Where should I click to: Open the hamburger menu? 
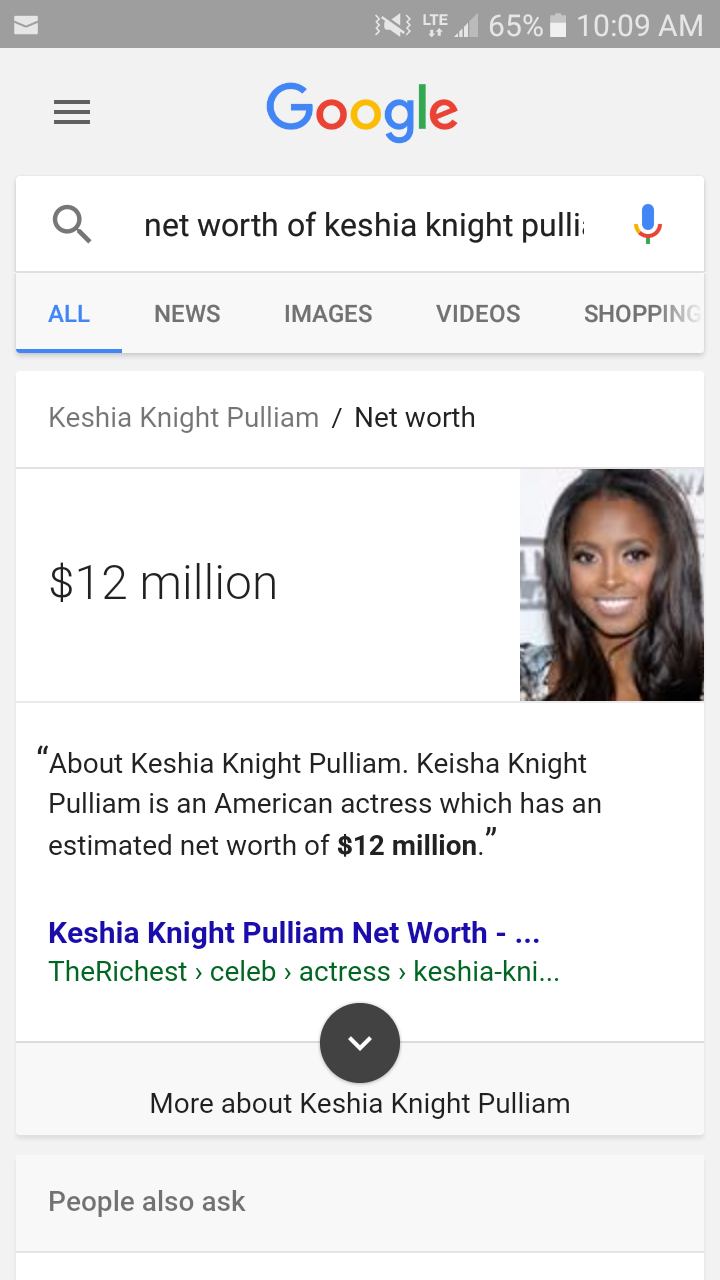(x=72, y=112)
